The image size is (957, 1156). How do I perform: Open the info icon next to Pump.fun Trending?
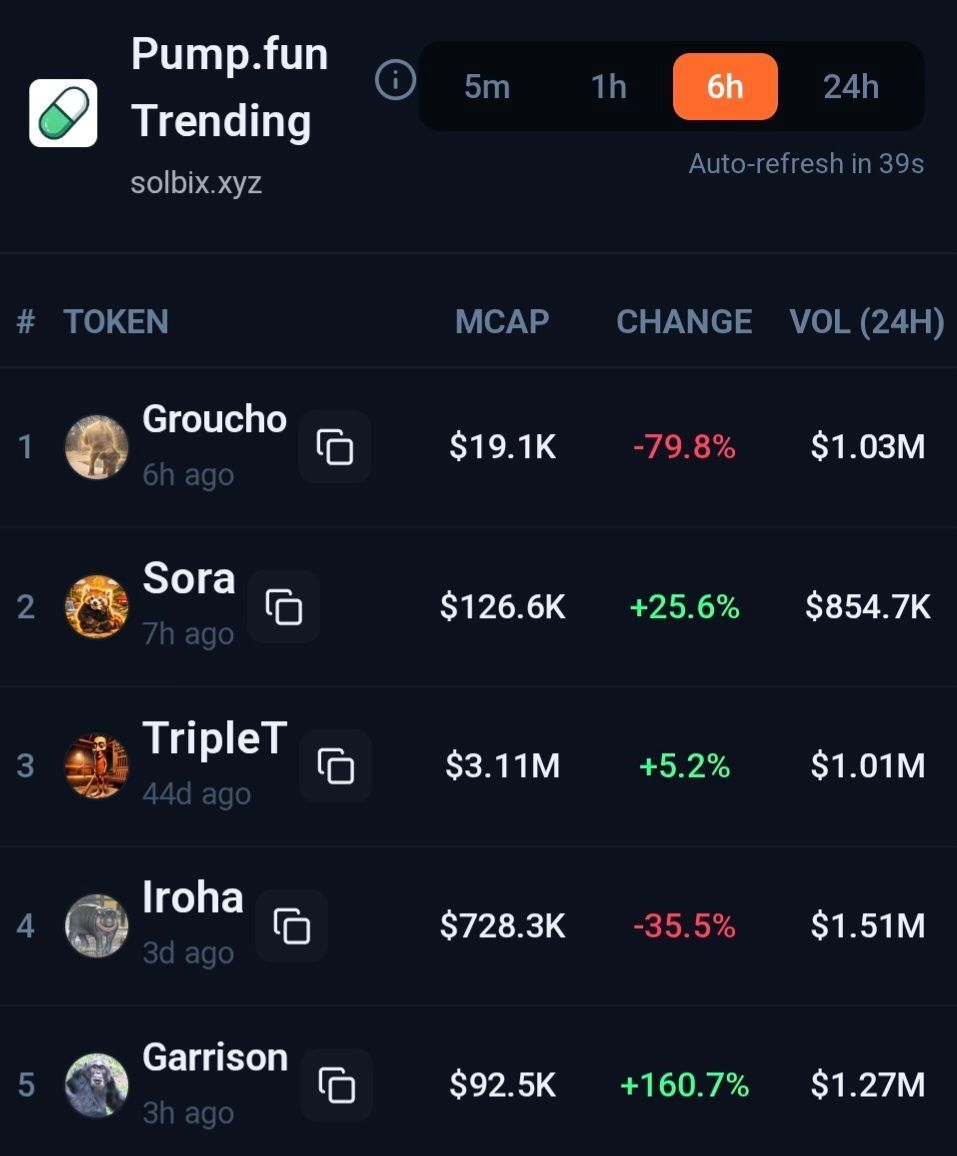click(395, 80)
